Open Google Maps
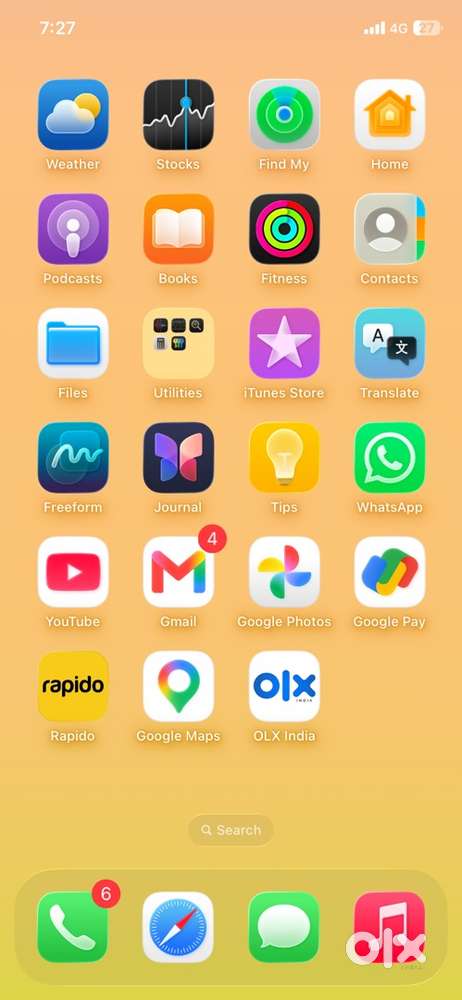Image resolution: width=462 pixels, height=1000 pixels. (x=178, y=686)
